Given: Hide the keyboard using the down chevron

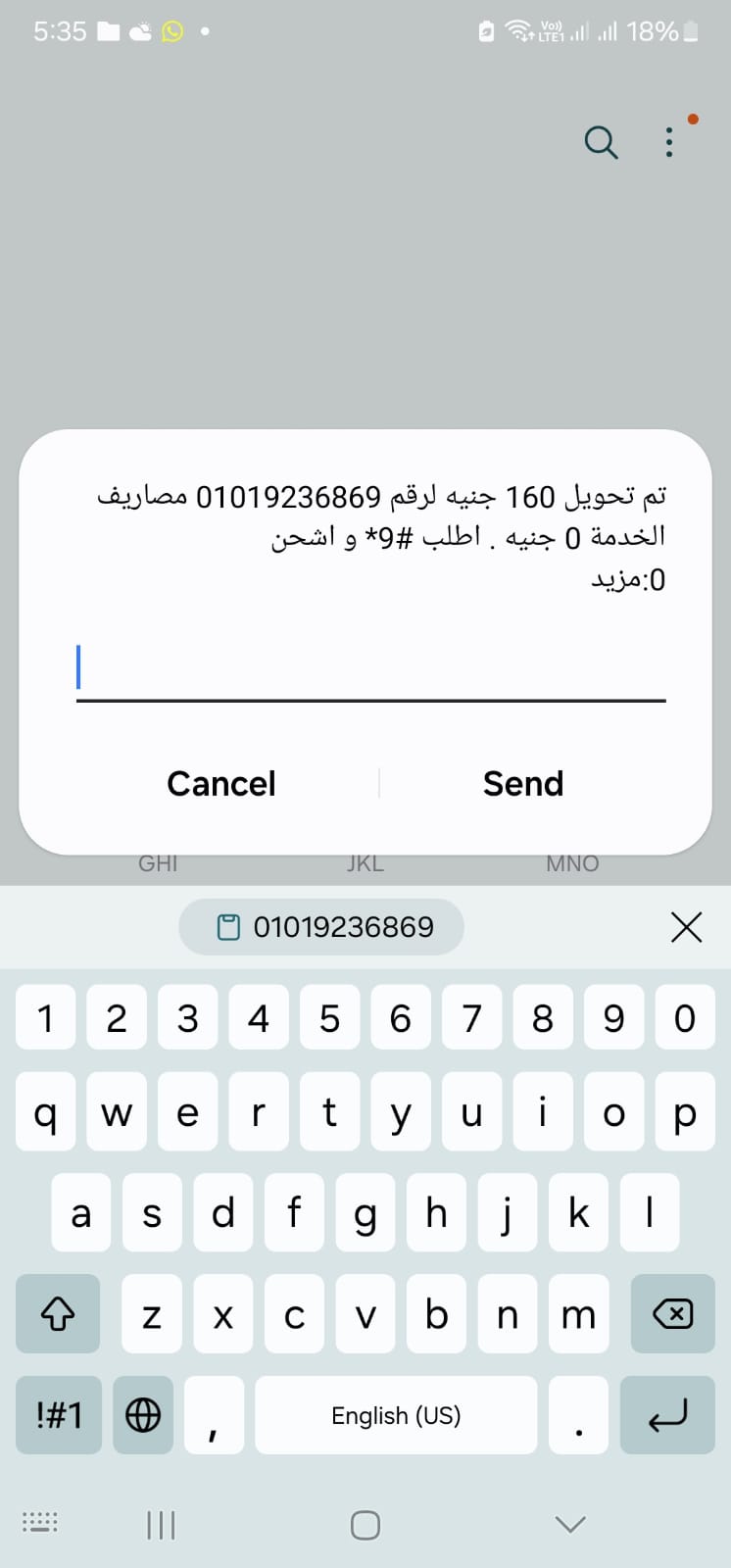Looking at the screenshot, I should point(569,1524).
